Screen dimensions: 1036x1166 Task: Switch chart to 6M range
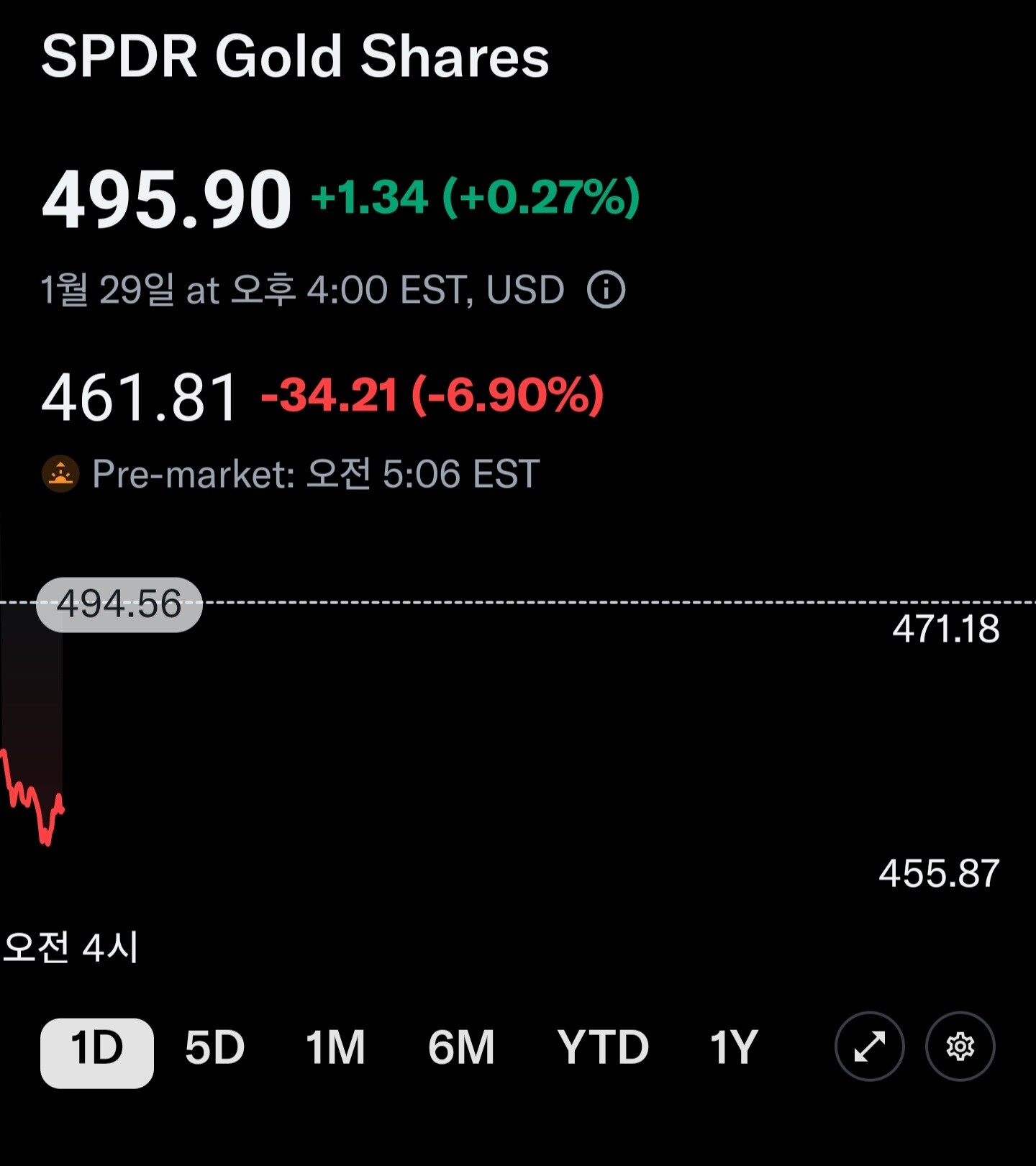coord(461,1047)
